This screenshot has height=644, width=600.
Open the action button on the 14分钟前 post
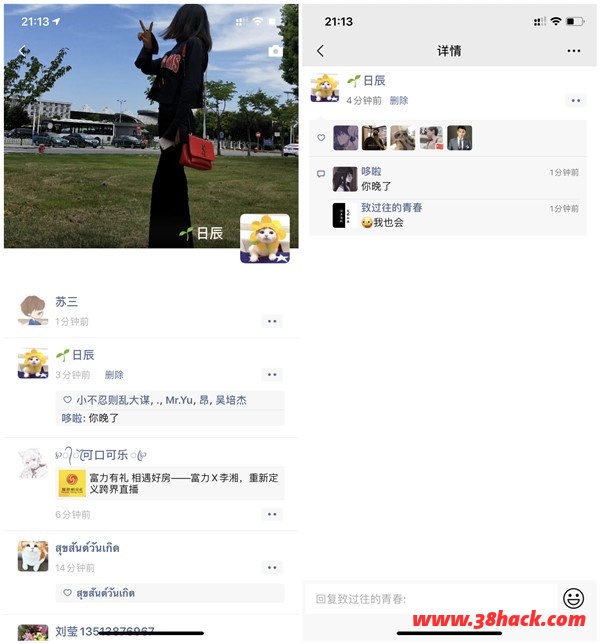coord(272,567)
